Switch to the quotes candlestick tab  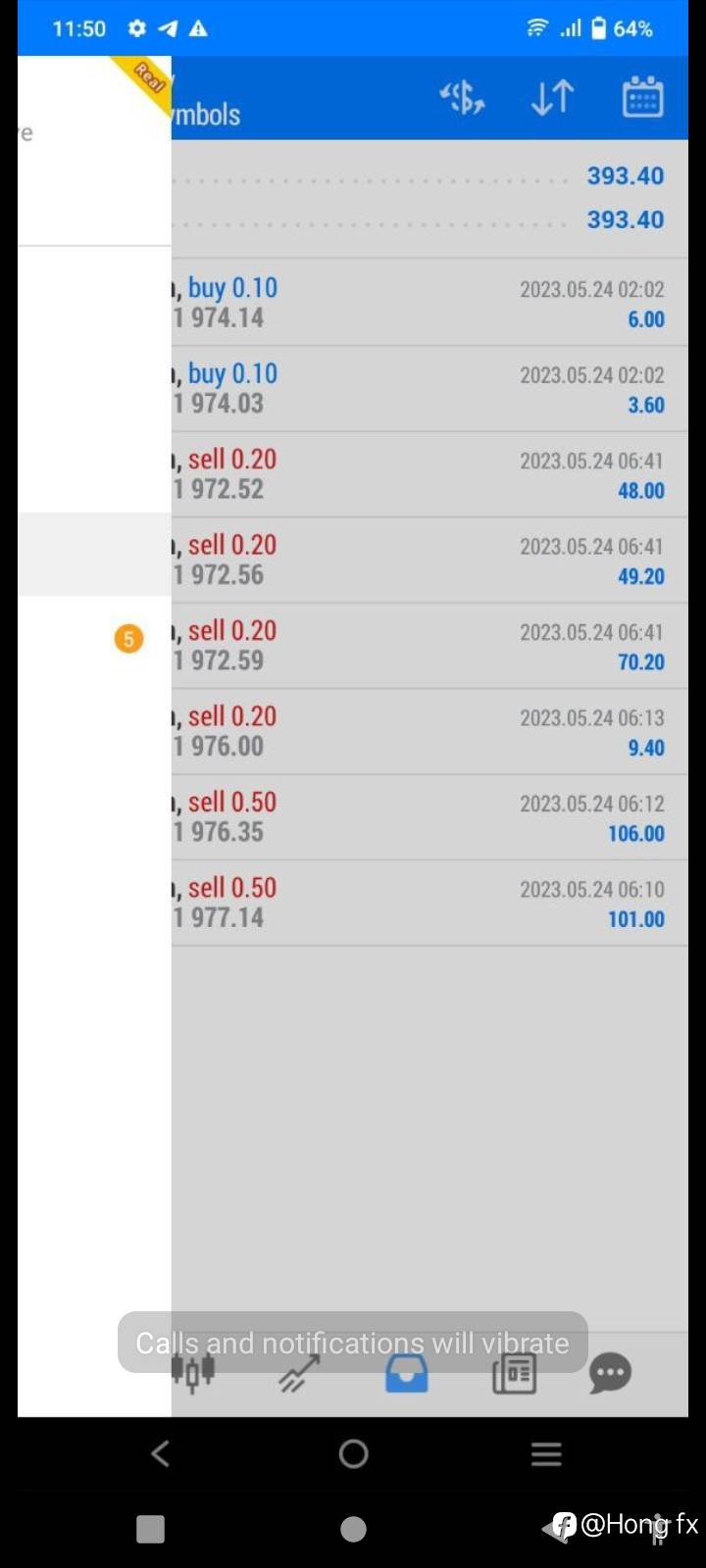click(x=193, y=1373)
